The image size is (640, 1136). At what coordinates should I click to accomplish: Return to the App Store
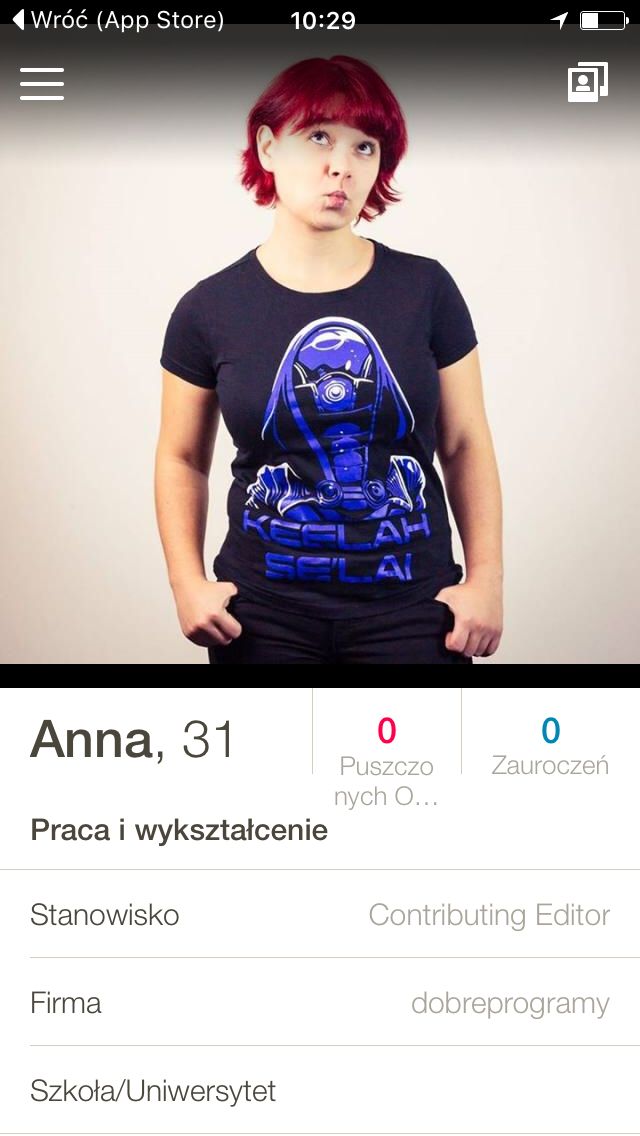(119, 20)
